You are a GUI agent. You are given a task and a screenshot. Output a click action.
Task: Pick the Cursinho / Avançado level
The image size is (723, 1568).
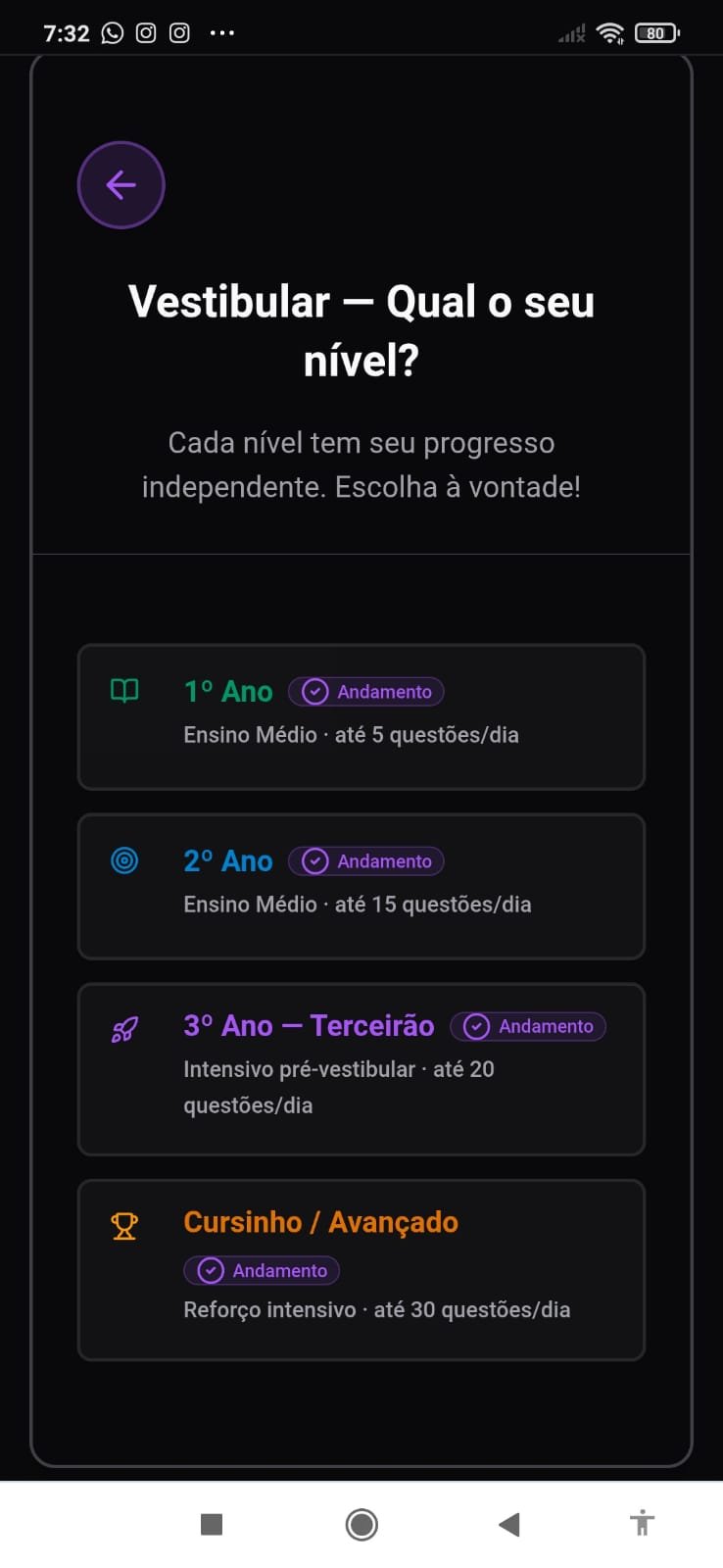(x=361, y=1270)
